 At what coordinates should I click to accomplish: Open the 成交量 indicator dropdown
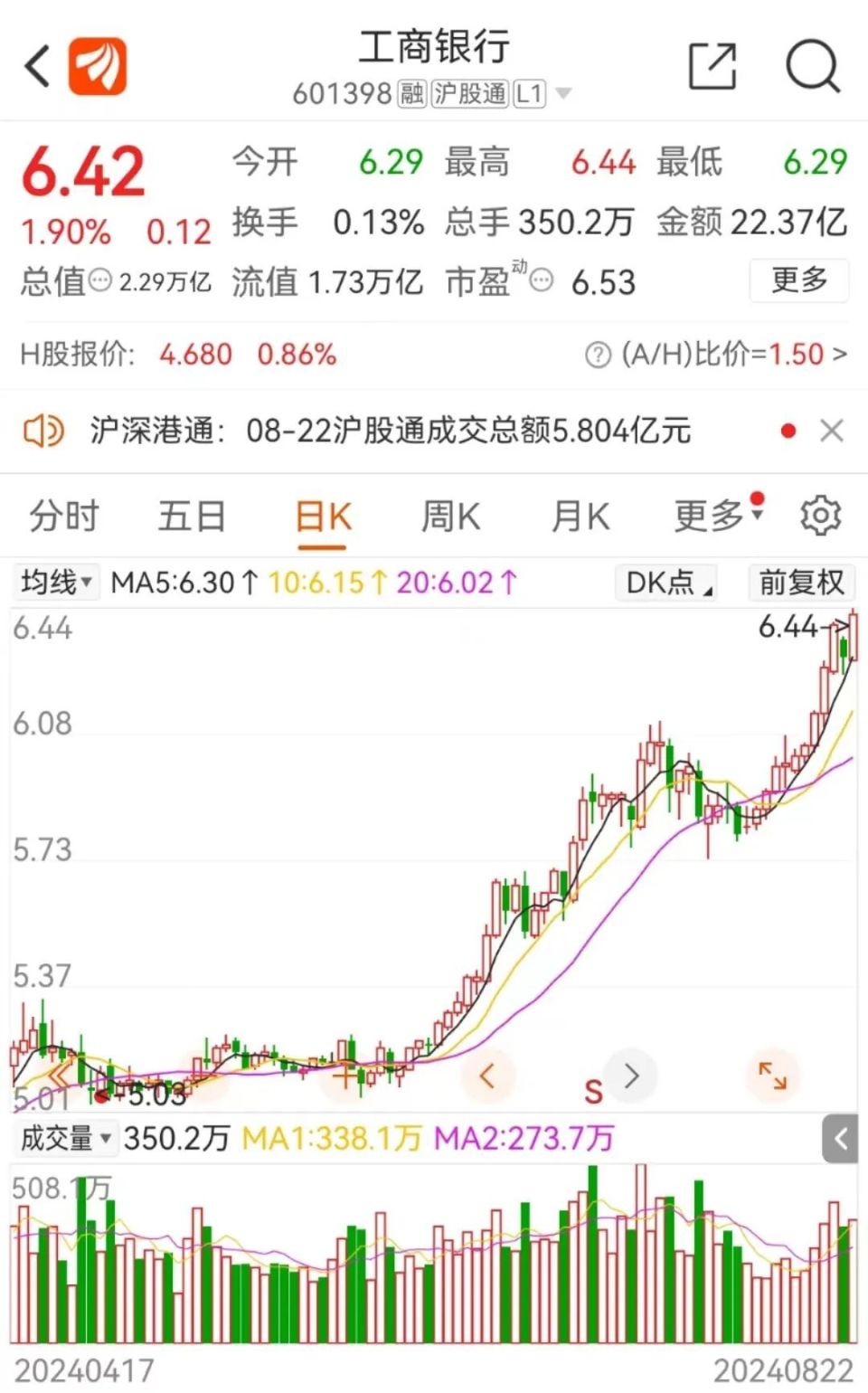pos(65,1138)
